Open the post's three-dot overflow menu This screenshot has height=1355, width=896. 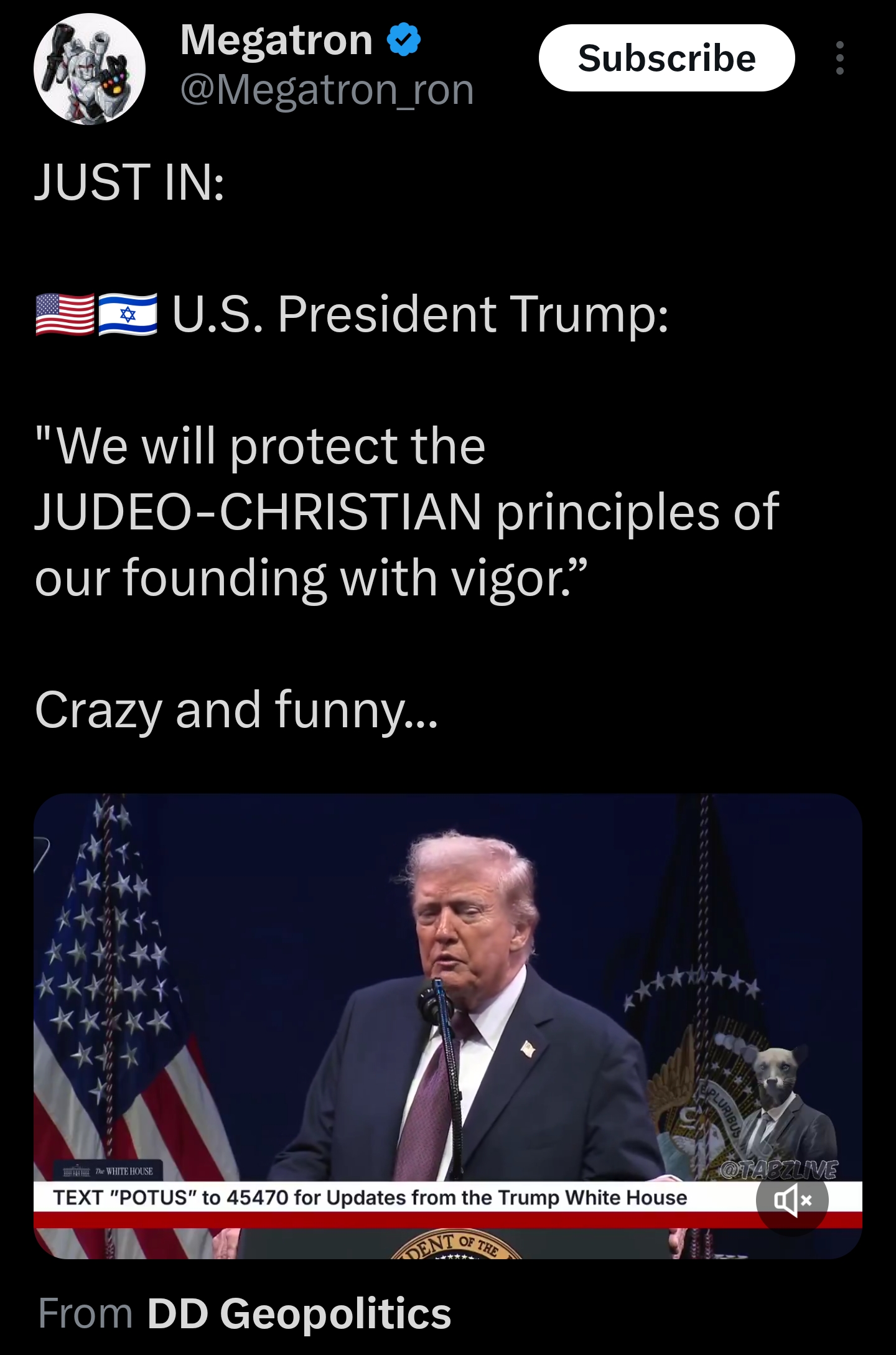(839, 58)
